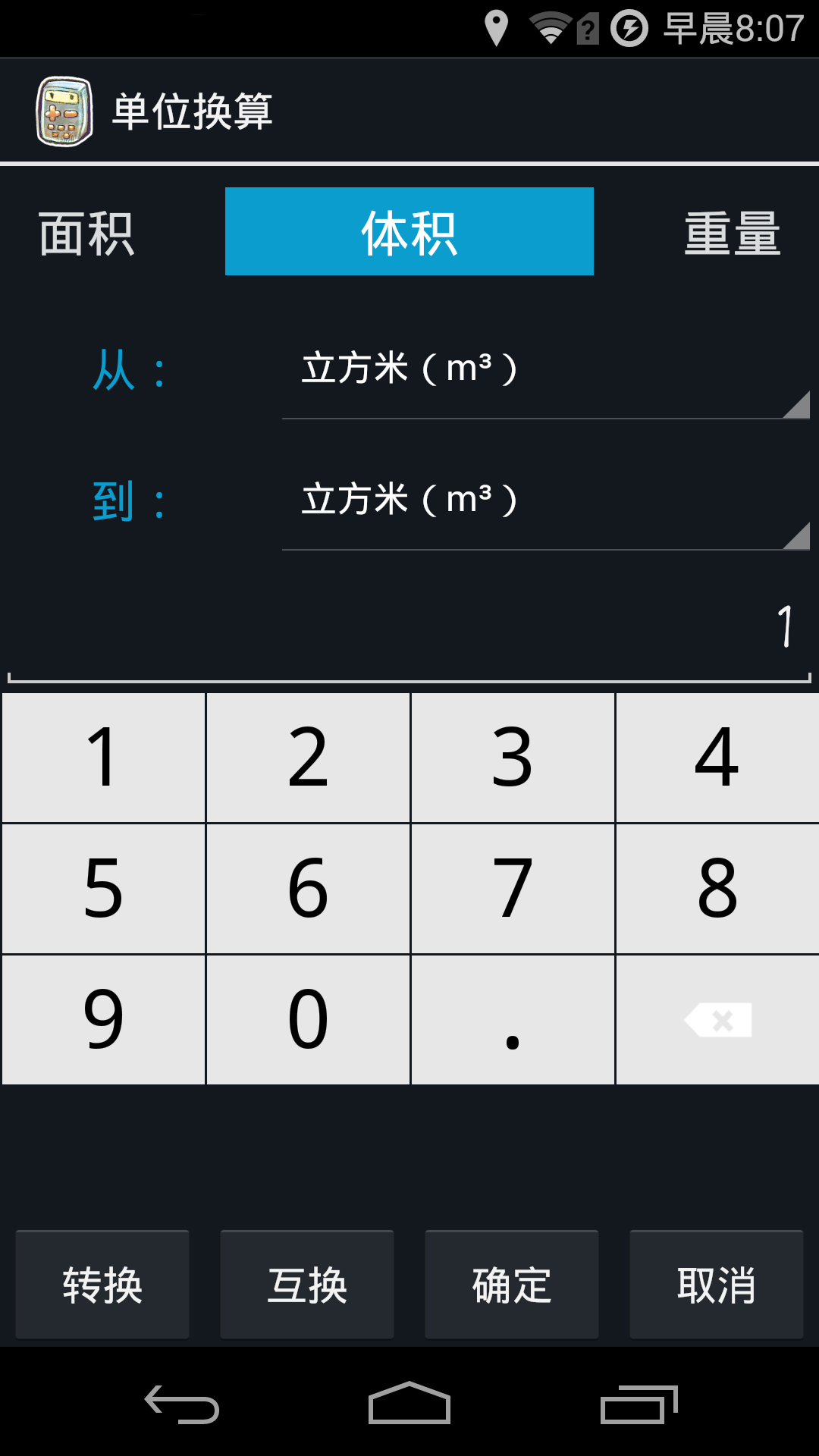
Task: Tap the number 4 key
Action: pos(717,758)
